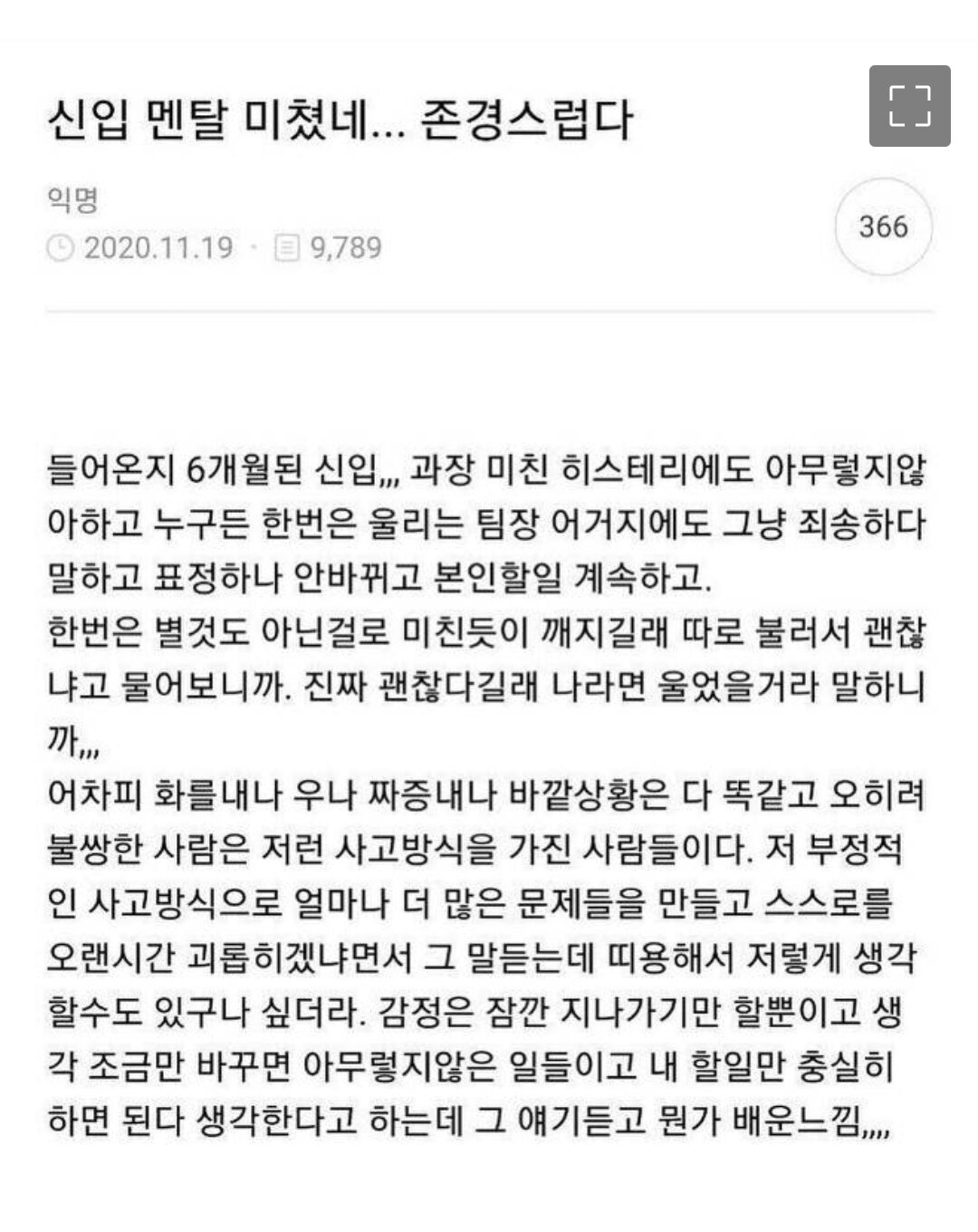Expand the image to fullscreen view
The height and width of the screenshot is (1232, 978).
909,105
